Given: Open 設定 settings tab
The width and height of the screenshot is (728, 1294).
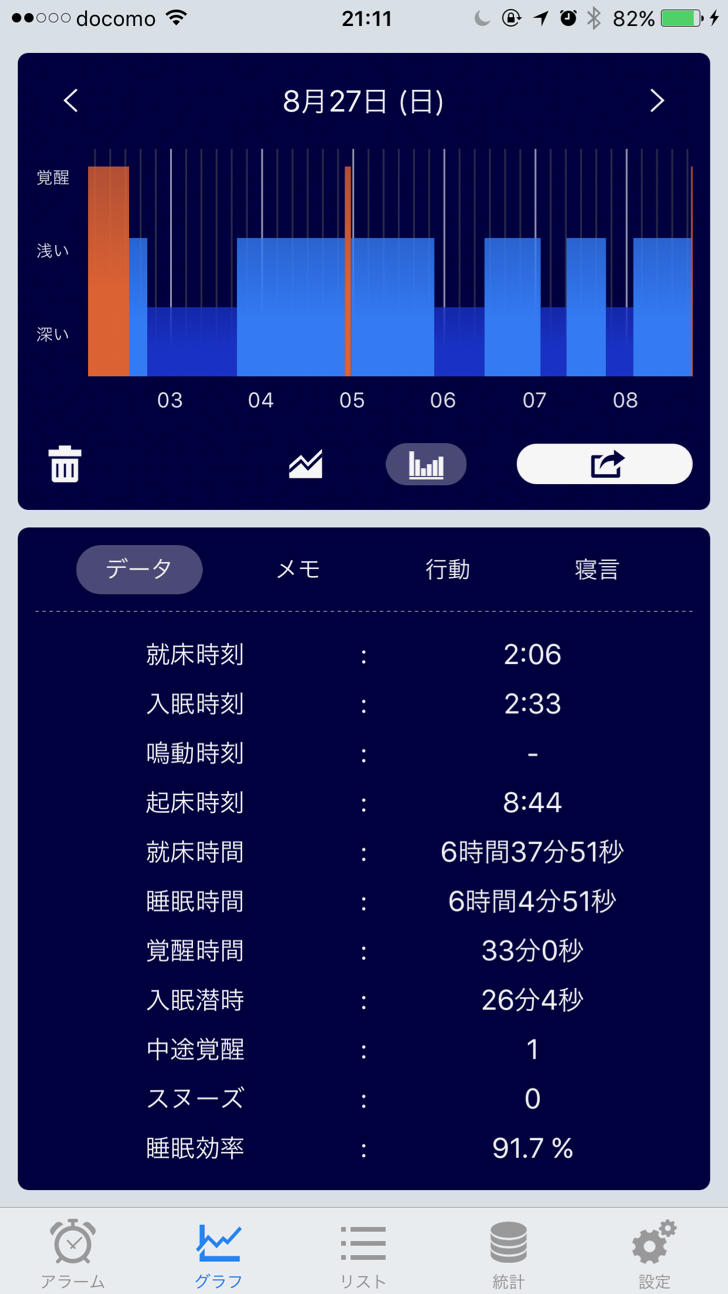Looking at the screenshot, I should coord(654,1253).
